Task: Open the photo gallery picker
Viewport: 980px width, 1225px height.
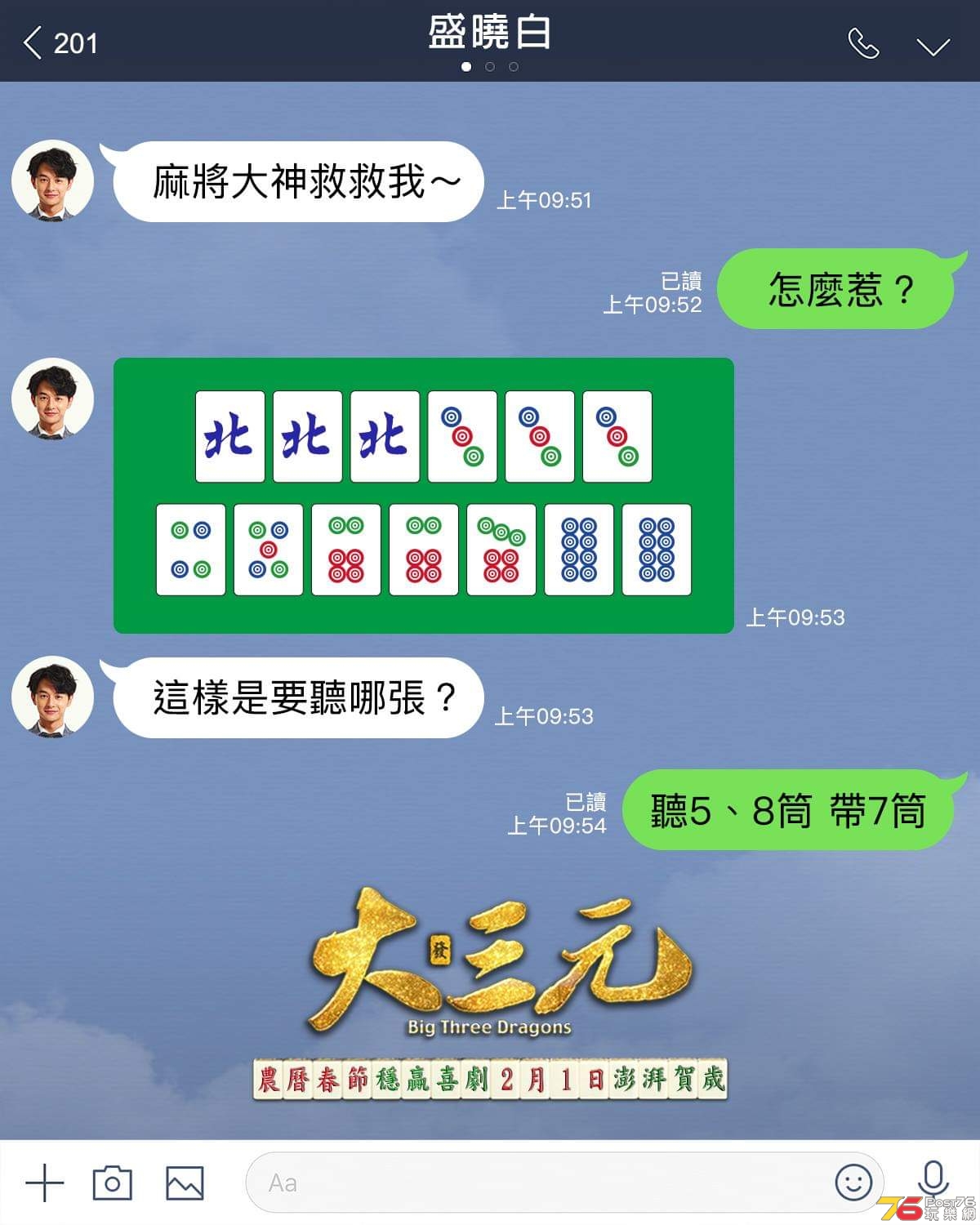Action: pos(185,1183)
